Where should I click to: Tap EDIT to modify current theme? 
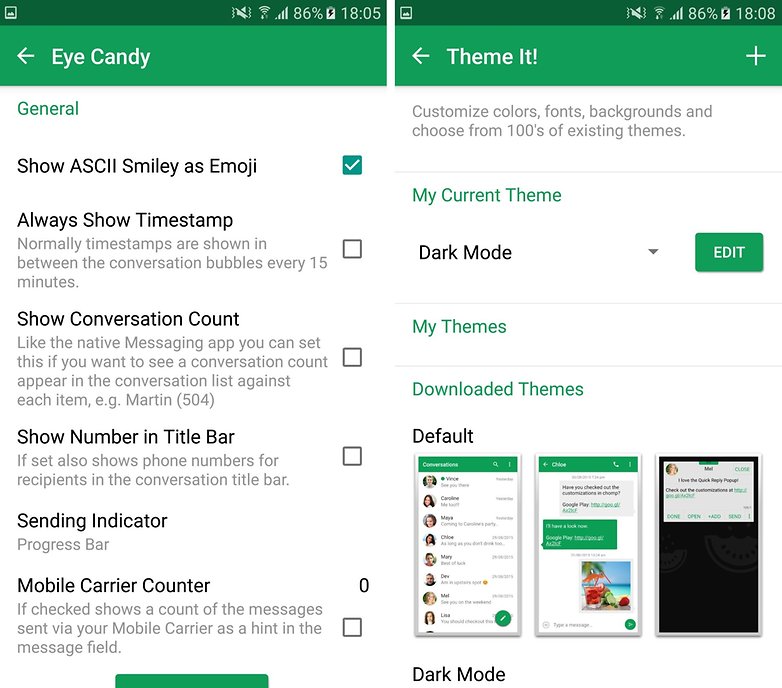[728, 252]
